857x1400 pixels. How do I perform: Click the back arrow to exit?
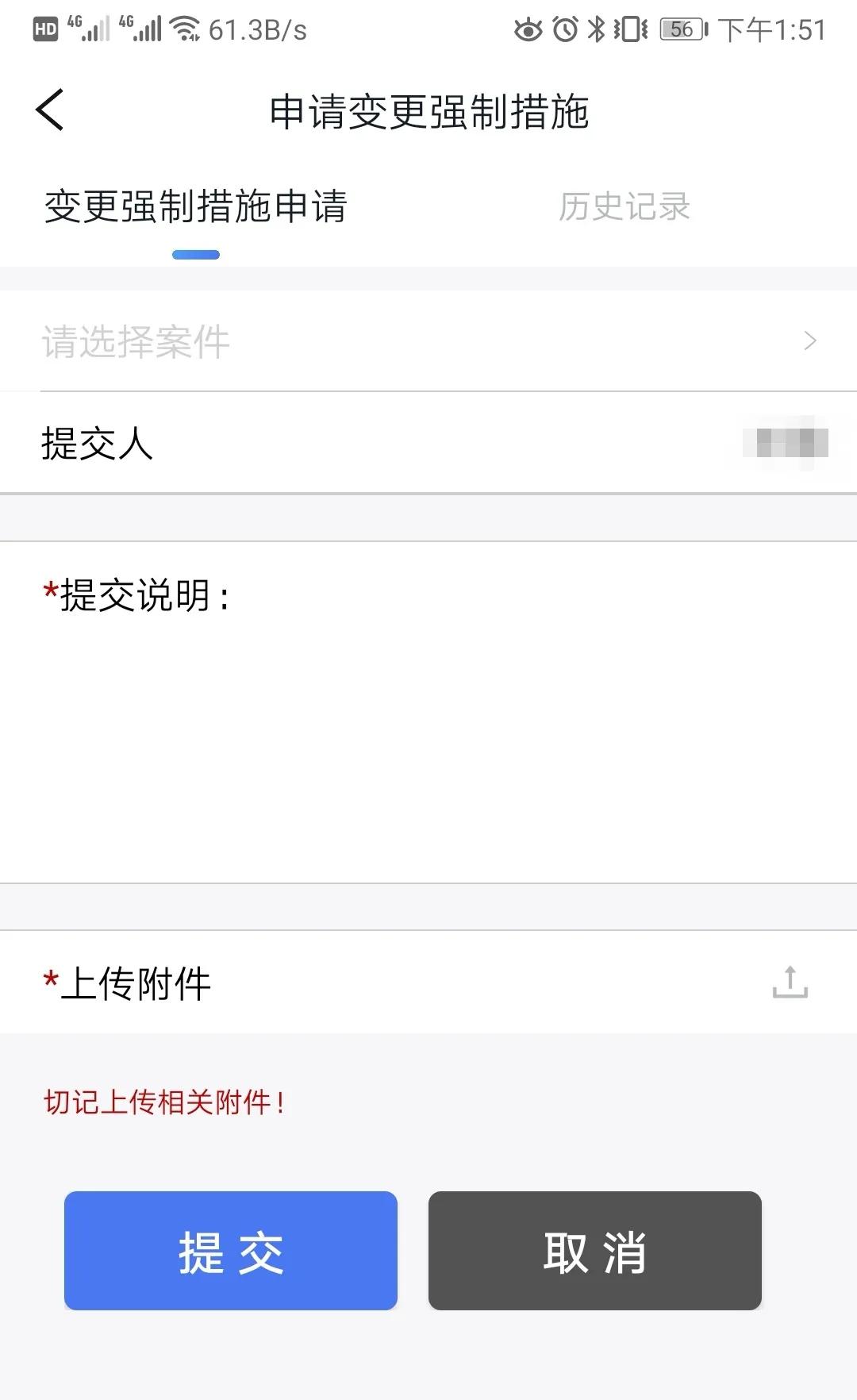point(50,110)
